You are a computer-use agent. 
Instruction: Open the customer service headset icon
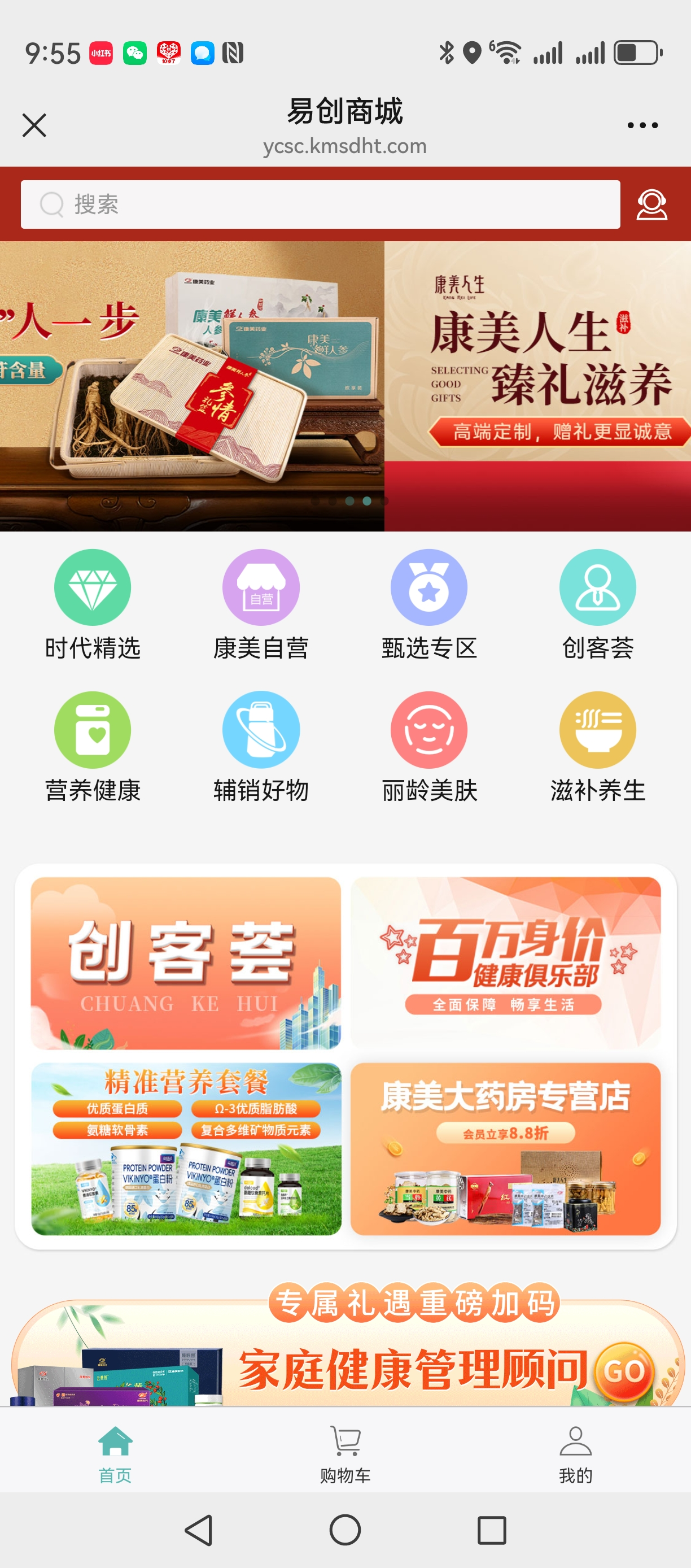pos(651,204)
